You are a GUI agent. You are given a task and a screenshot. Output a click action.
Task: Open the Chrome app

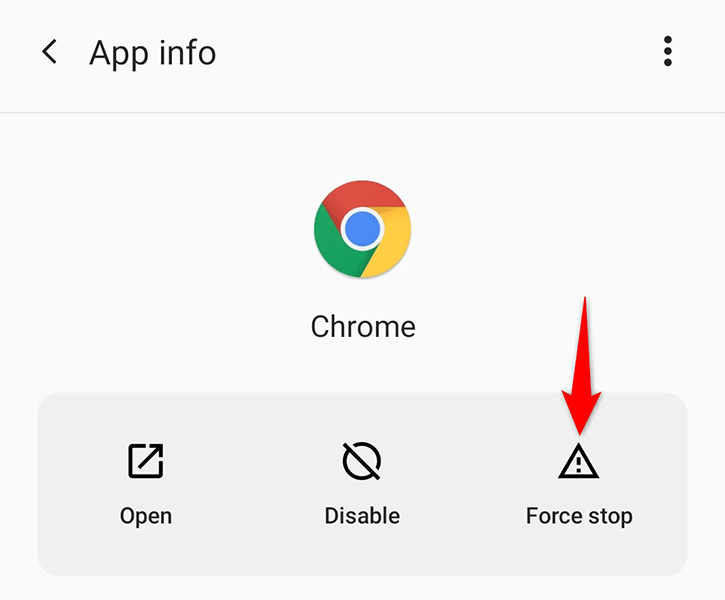tap(146, 483)
